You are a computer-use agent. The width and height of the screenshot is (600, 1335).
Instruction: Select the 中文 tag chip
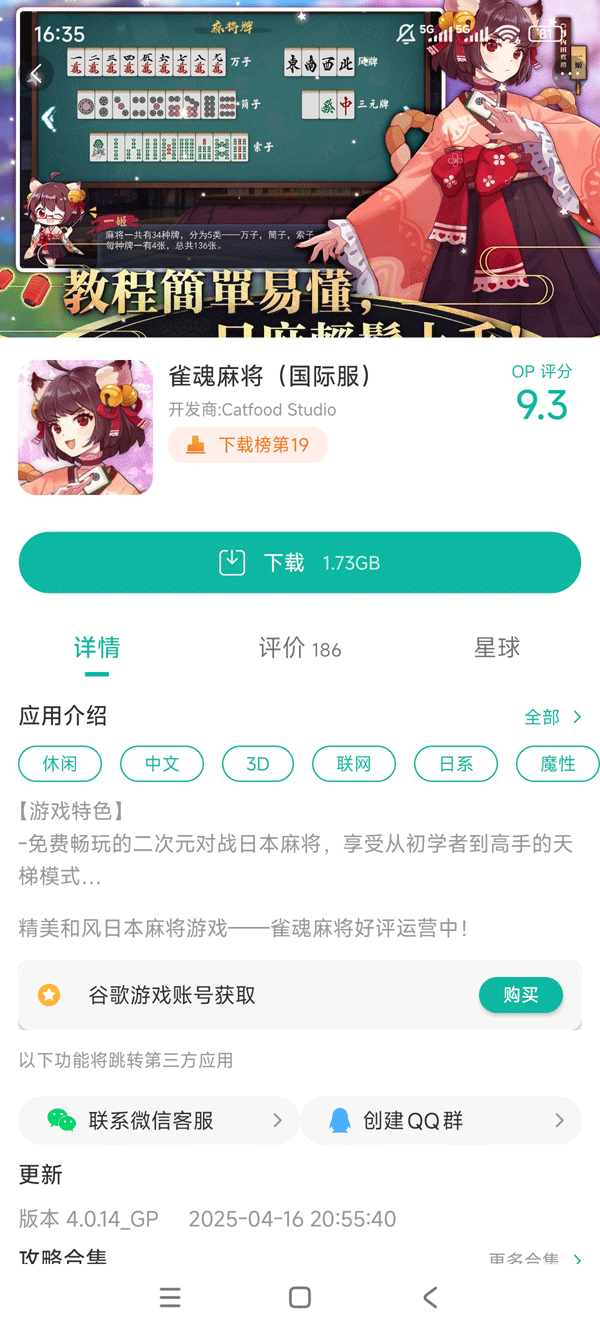tap(162, 764)
